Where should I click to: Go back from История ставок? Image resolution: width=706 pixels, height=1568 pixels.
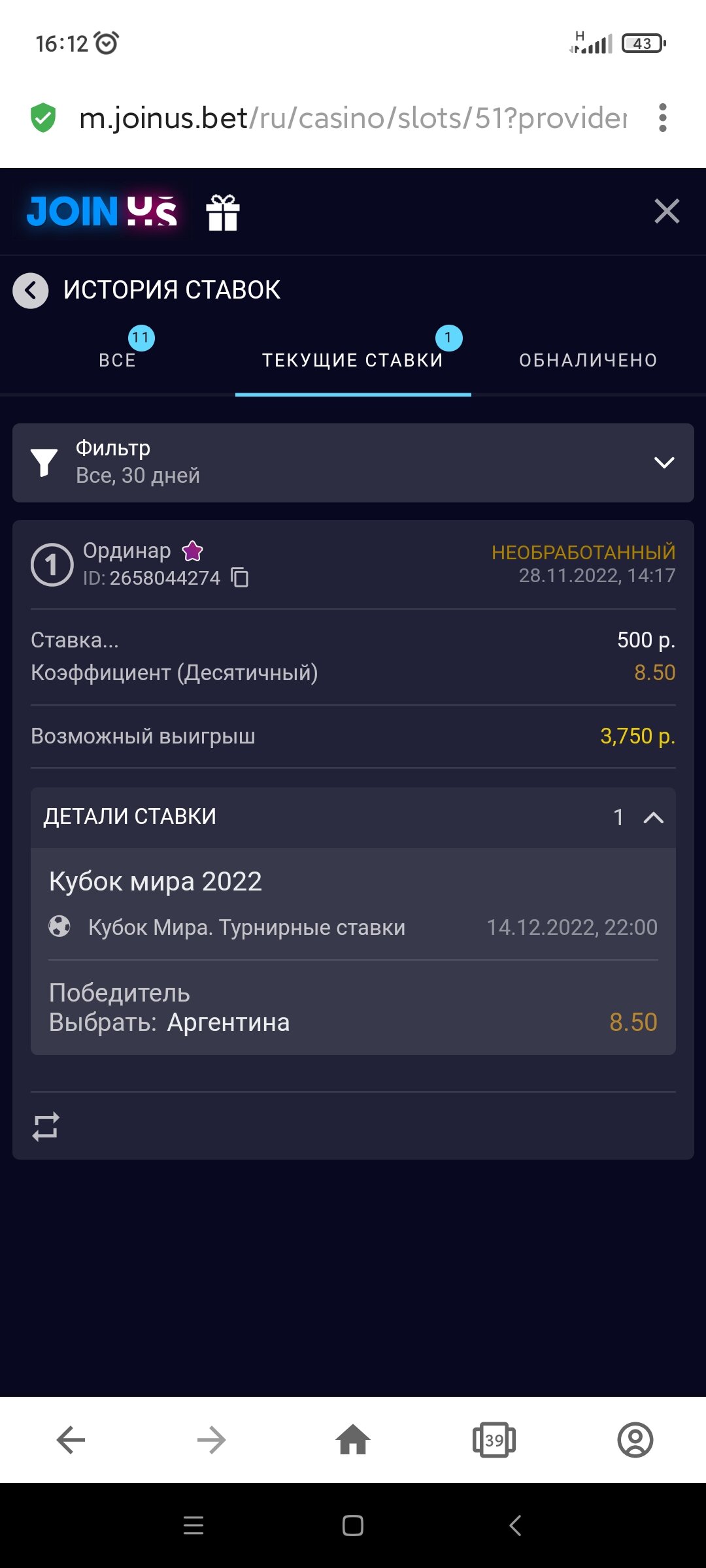point(31,290)
